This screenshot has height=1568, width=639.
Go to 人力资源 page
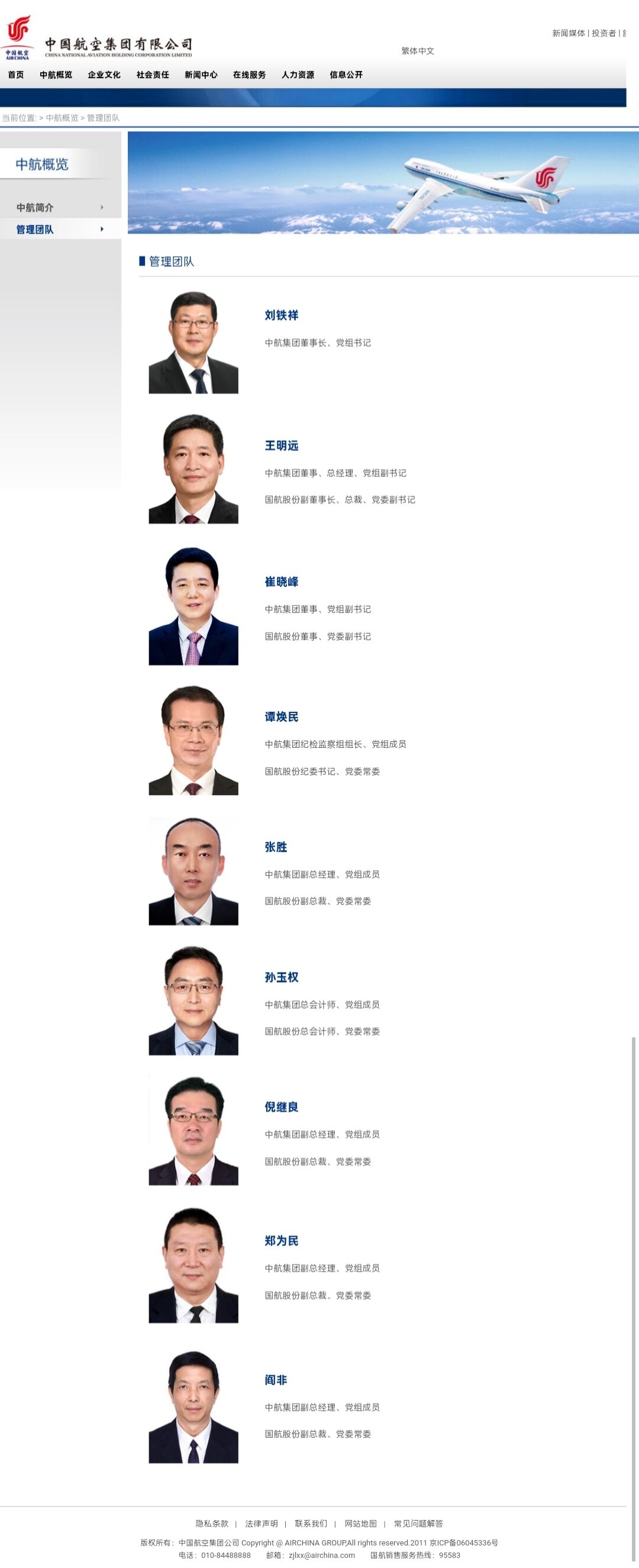click(298, 75)
